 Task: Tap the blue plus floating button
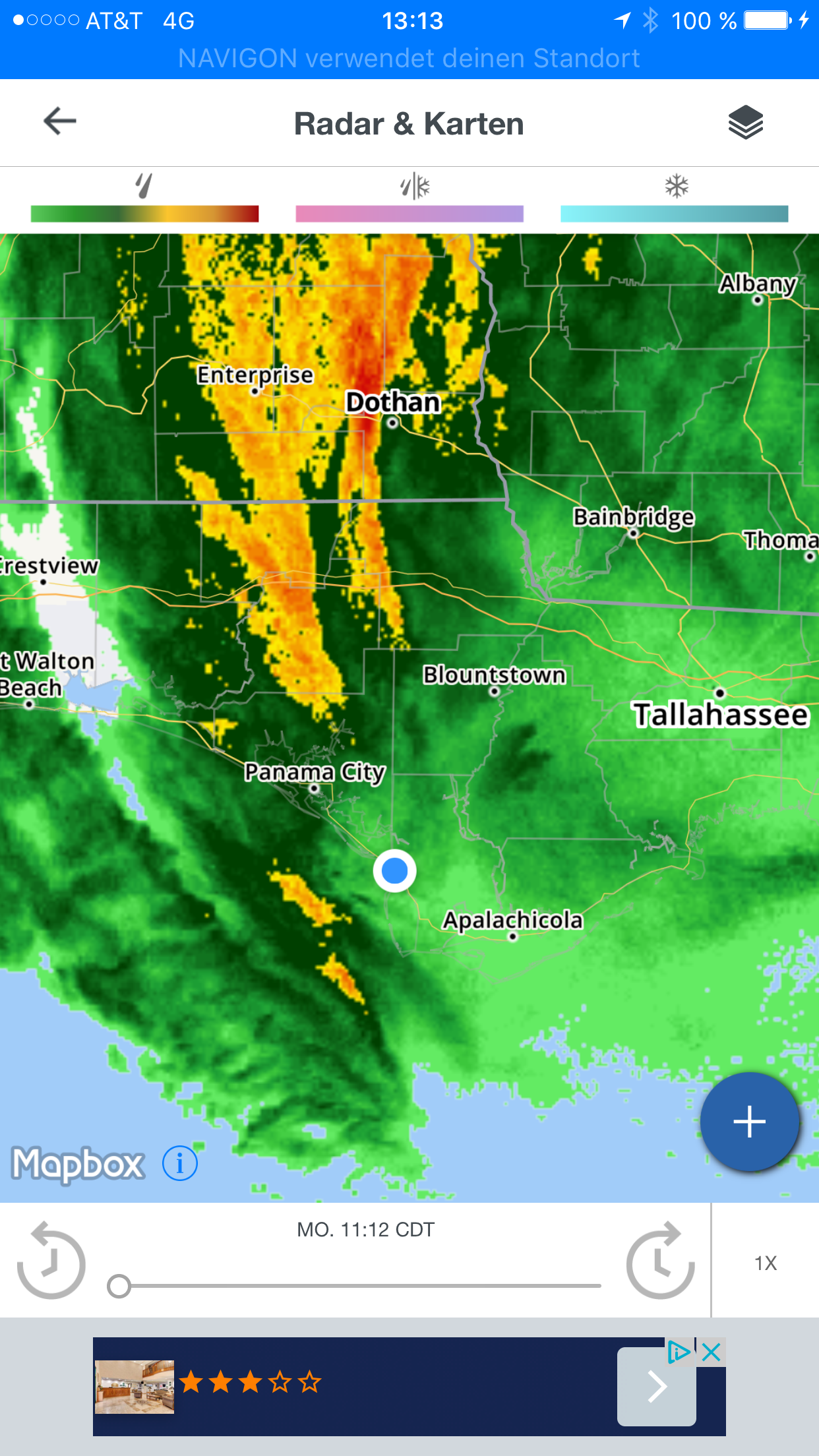[750, 1122]
